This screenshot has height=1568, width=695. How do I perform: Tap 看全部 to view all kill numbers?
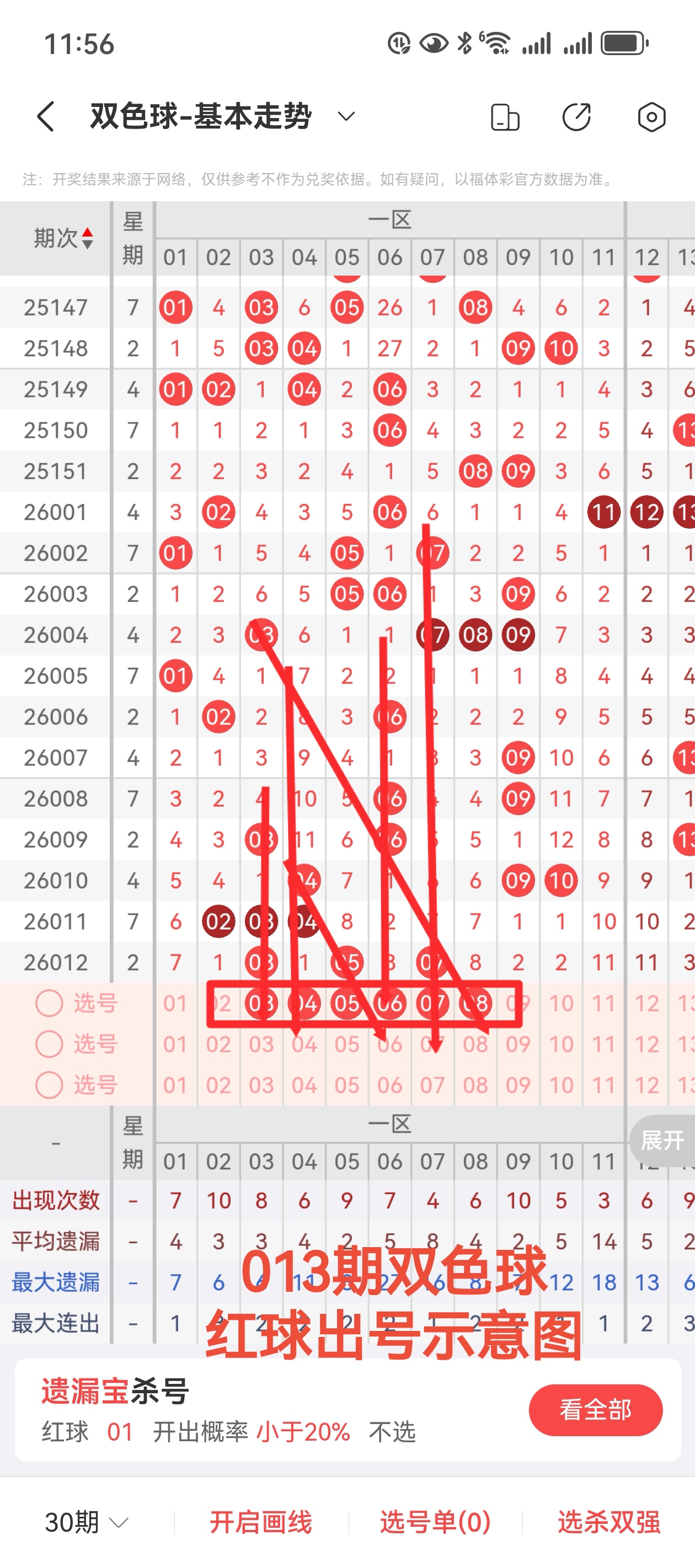[x=595, y=1410]
